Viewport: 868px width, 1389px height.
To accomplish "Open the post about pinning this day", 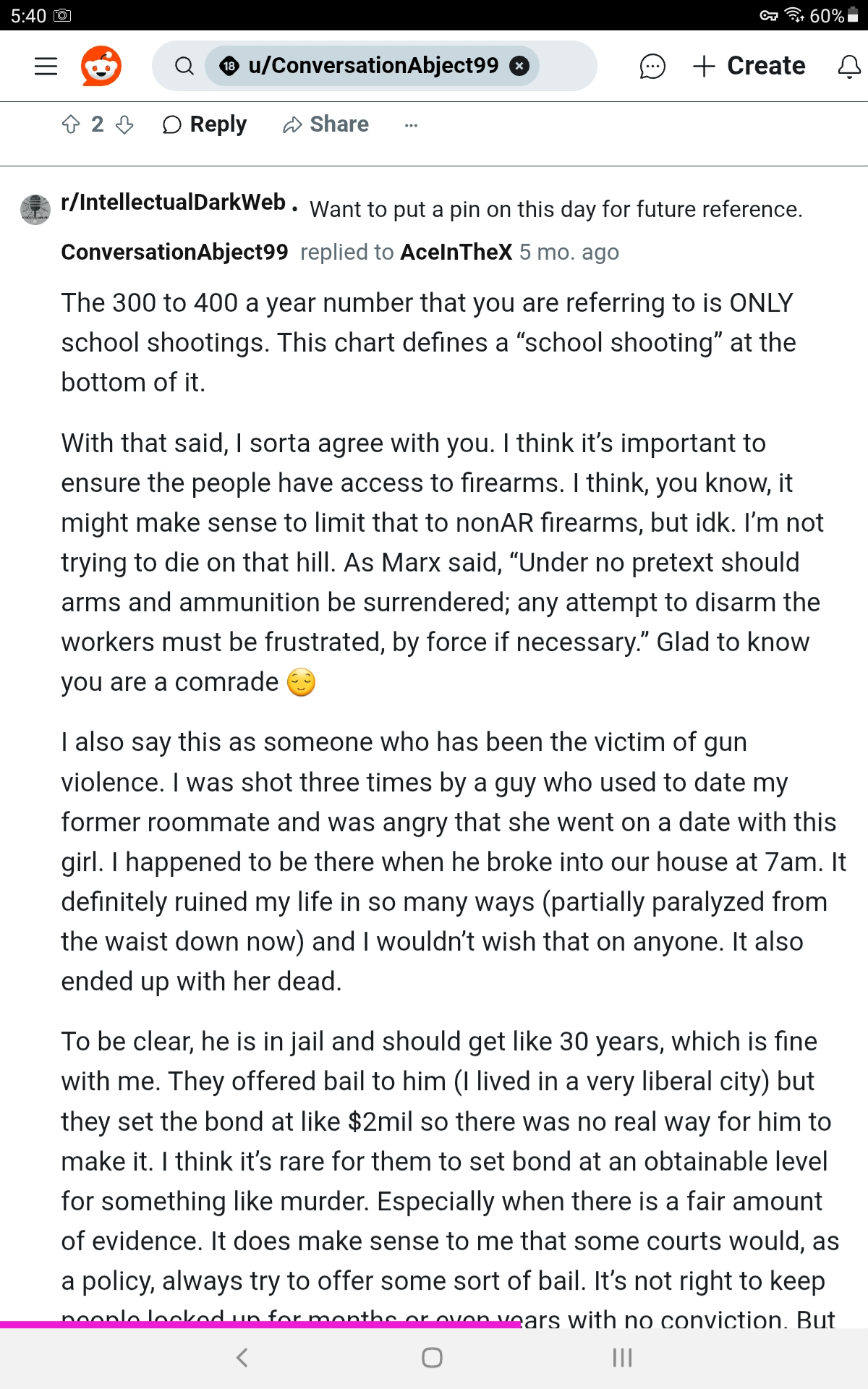I will coord(556,209).
